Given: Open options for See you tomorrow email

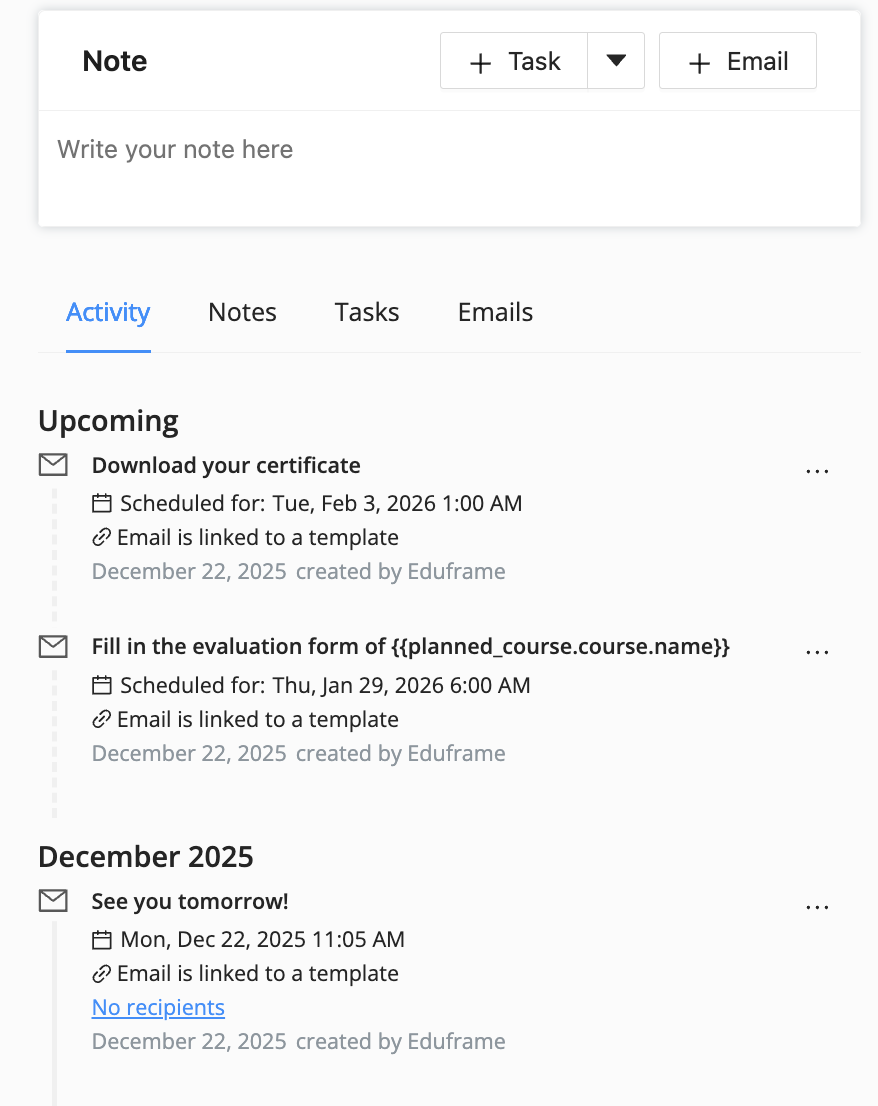Looking at the screenshot, I should point(817,906).
